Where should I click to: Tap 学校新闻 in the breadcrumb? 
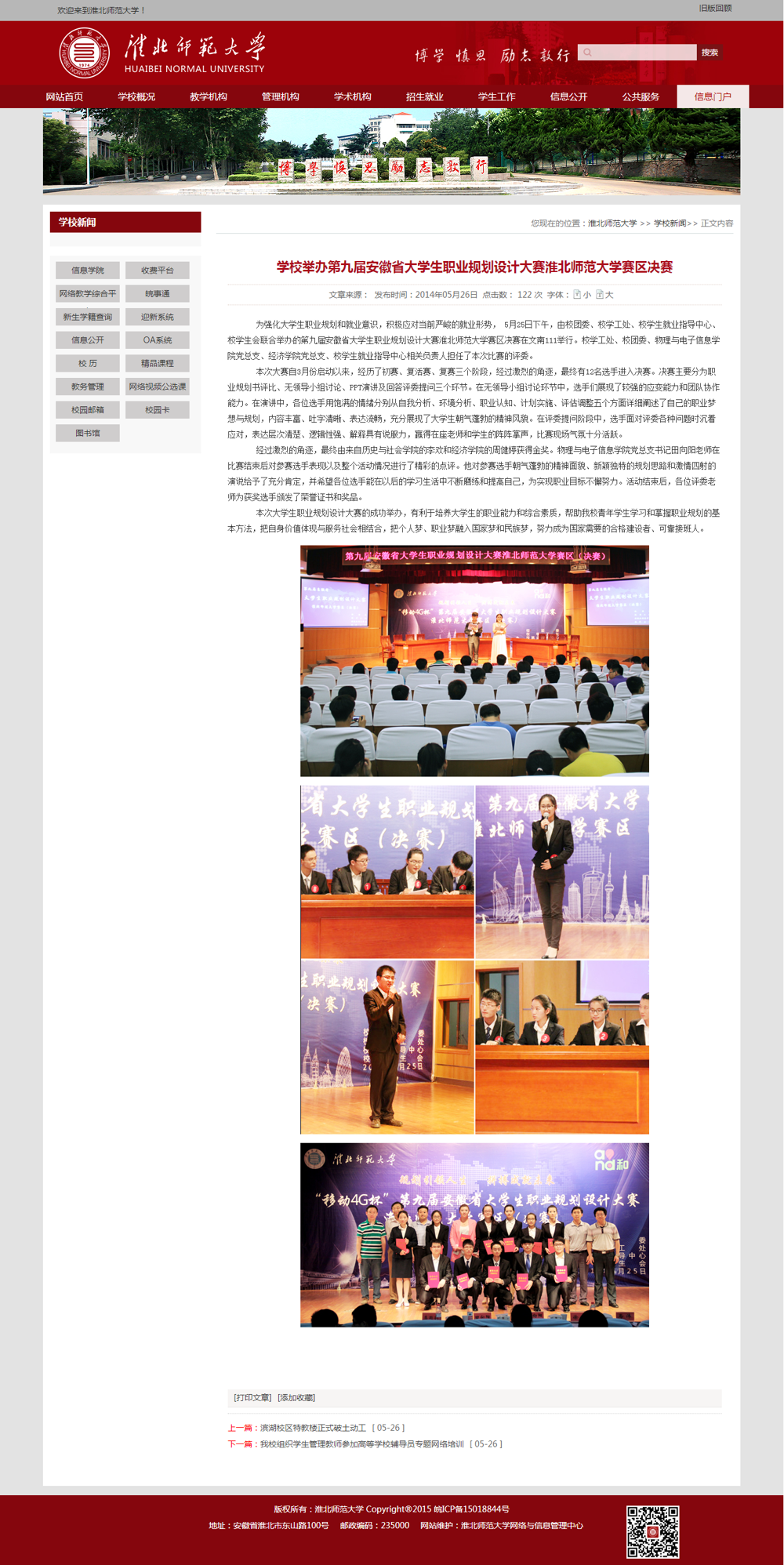click(x=670, y=223)
